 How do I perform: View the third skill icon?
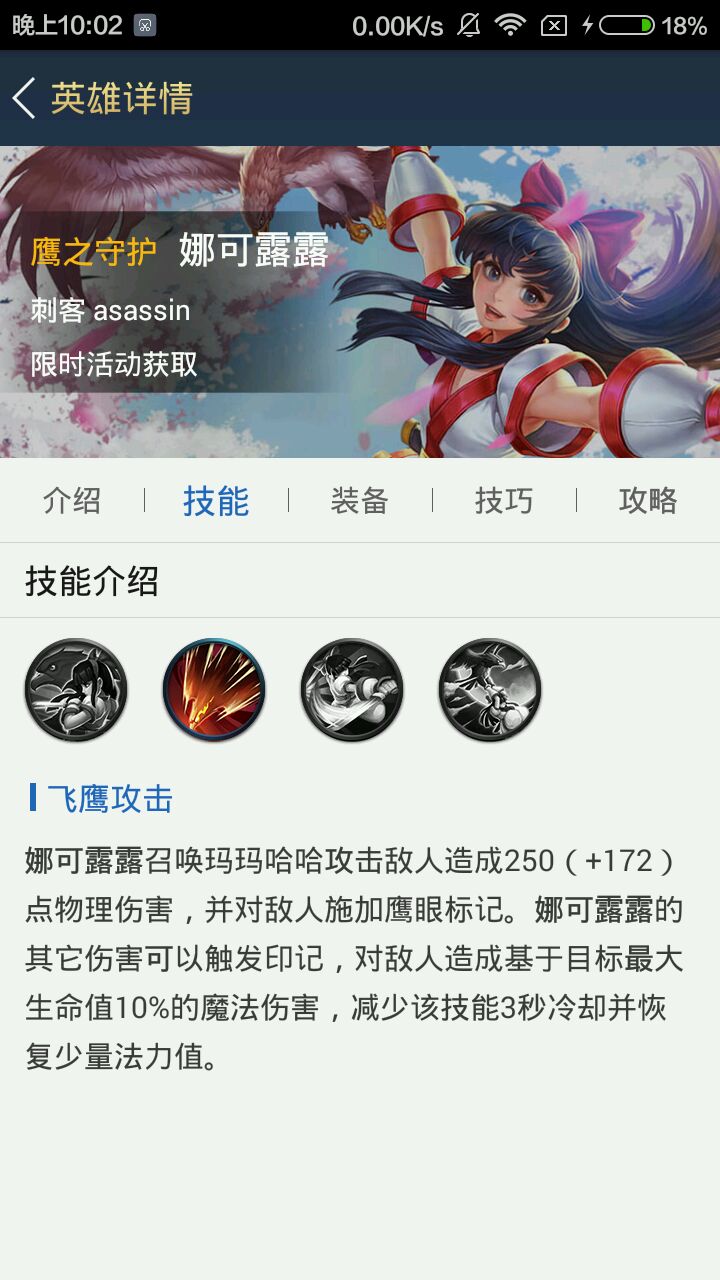pos(352,690)
